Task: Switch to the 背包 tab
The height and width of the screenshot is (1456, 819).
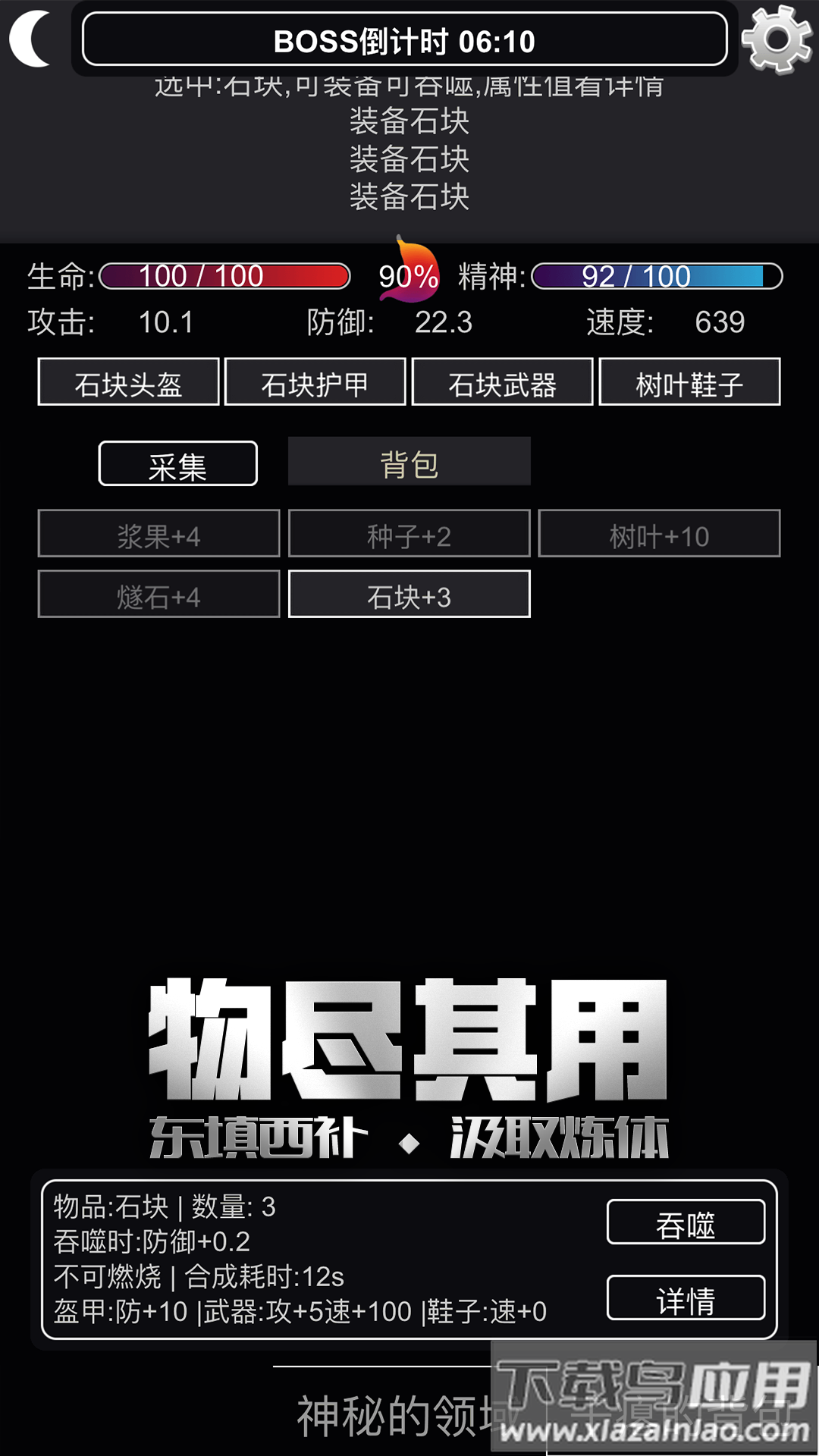Action: (x=409, y=462)
